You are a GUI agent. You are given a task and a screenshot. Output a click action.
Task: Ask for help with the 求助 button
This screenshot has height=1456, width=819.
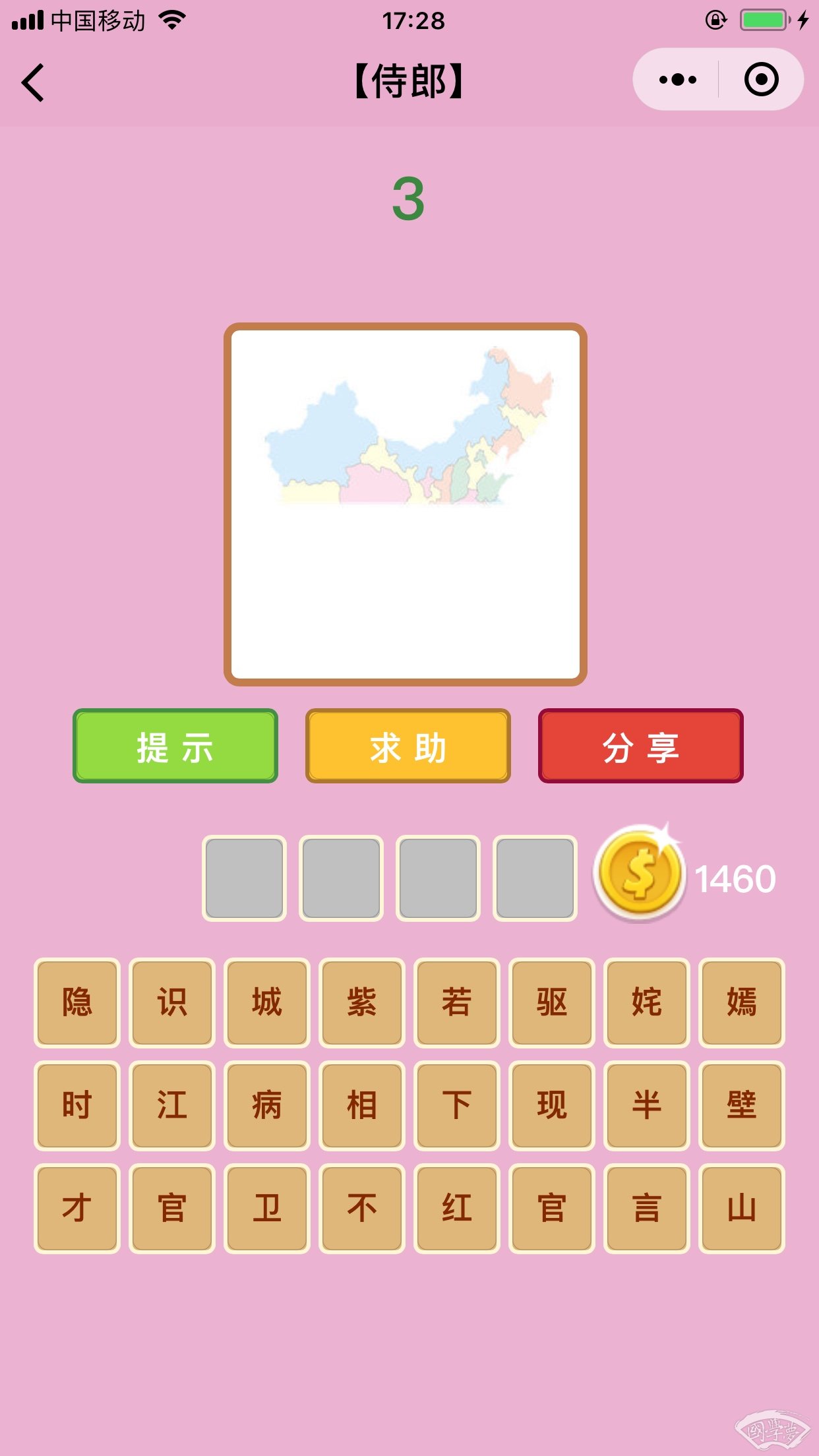point(408,746)
